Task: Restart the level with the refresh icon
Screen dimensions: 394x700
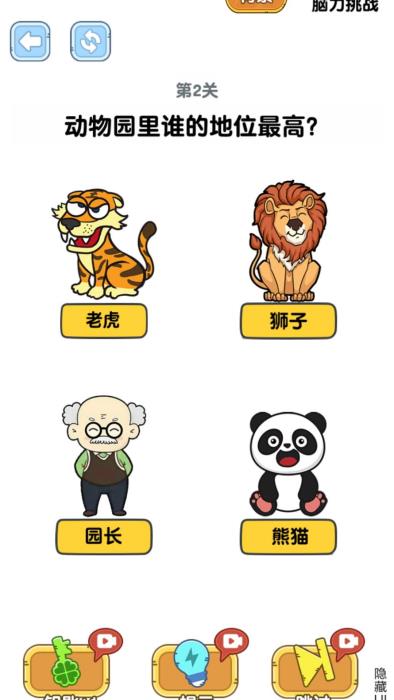Action: pyautogui.click(x=91, y=42)
